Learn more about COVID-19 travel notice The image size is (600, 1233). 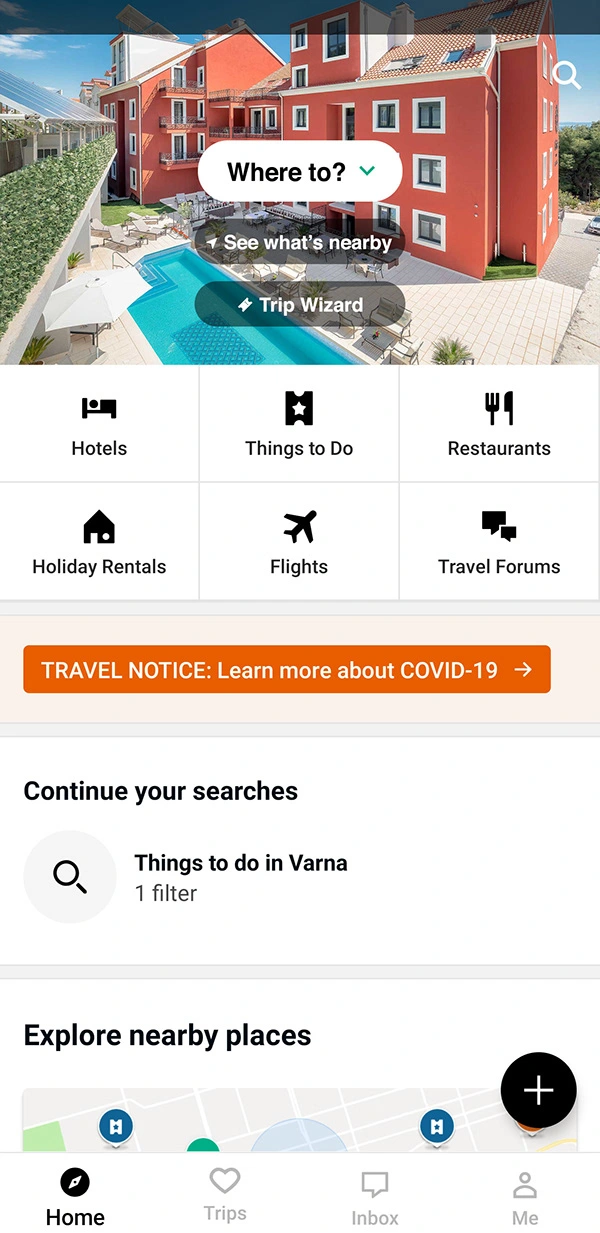(287, 670)
